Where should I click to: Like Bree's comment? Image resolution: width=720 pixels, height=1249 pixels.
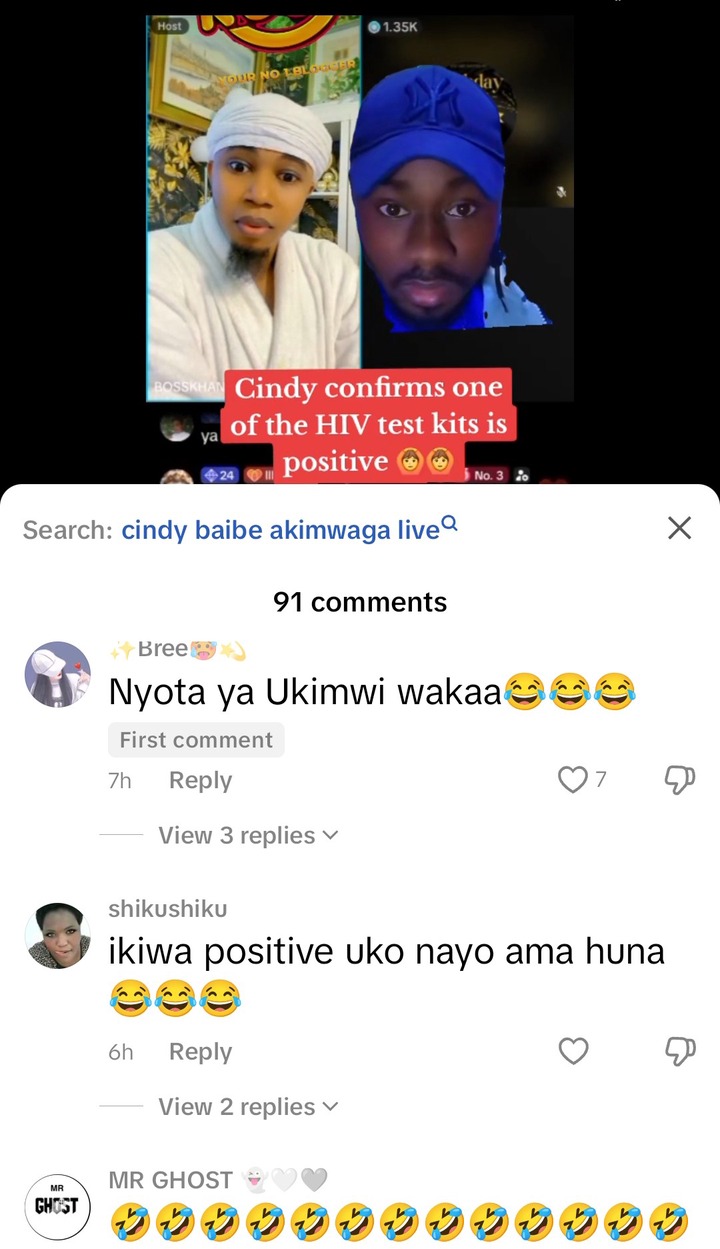(x=573, y=780)
